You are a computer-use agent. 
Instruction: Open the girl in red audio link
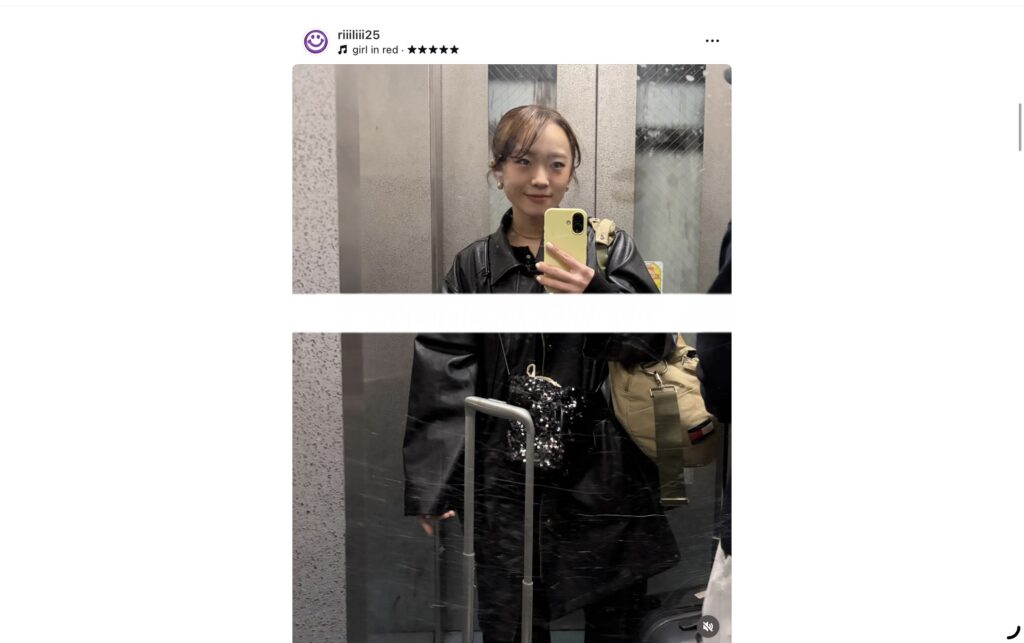[374, 50]
